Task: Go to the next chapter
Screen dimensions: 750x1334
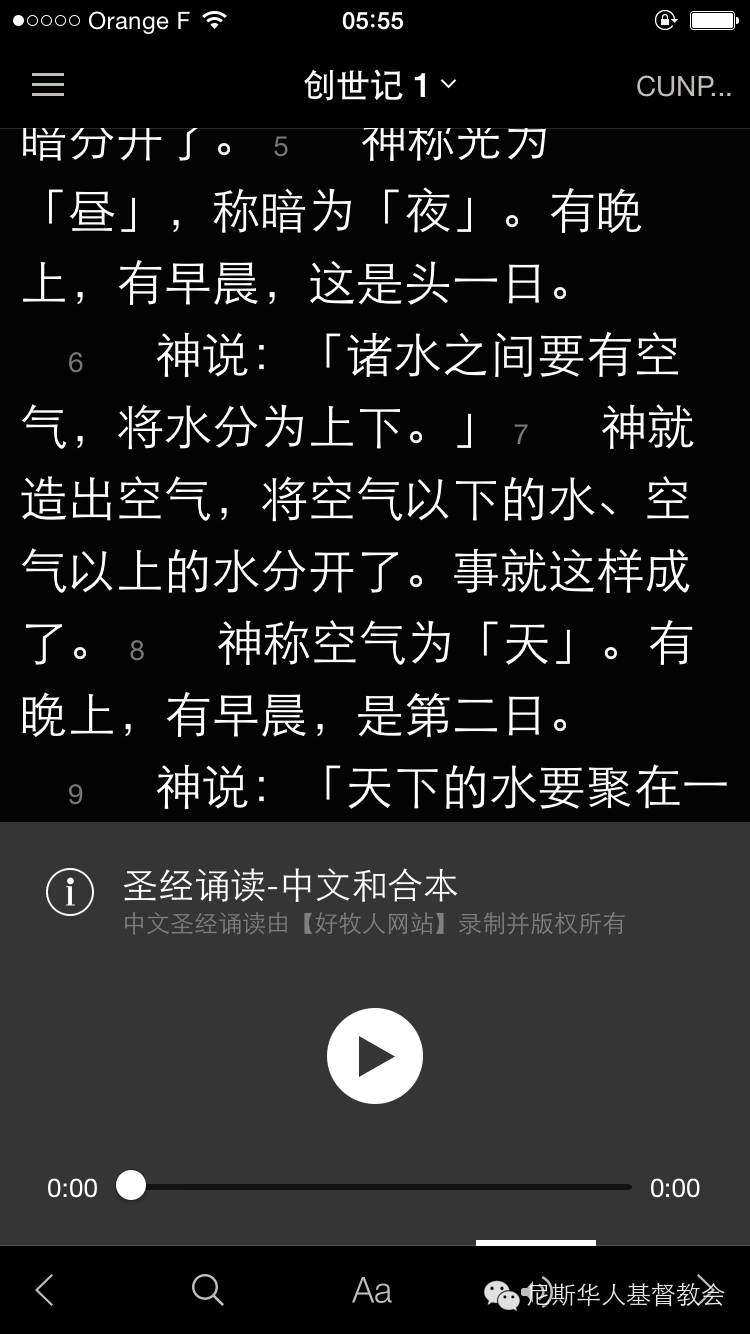Action: [x=706, y=1290]
